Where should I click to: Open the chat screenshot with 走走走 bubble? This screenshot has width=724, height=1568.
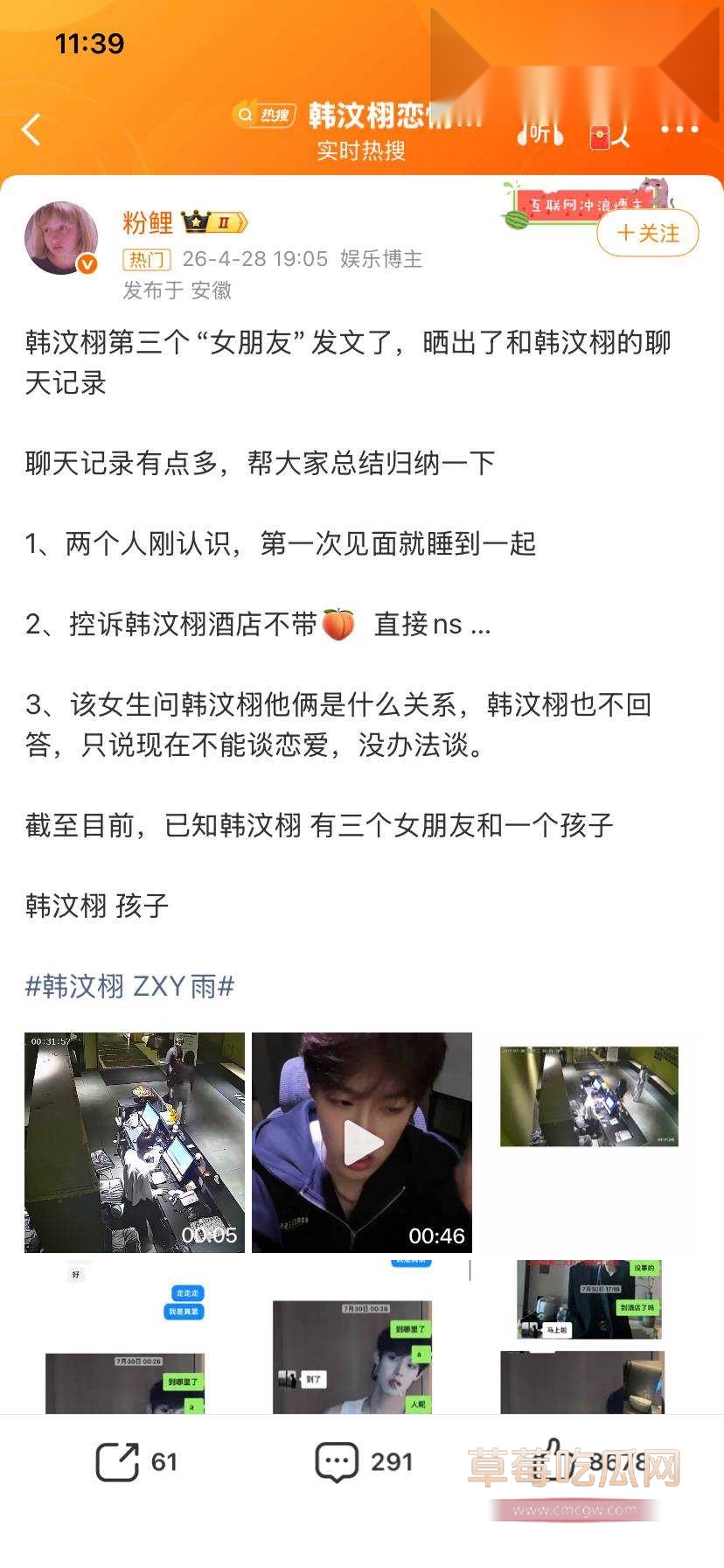click(135, 1337)
